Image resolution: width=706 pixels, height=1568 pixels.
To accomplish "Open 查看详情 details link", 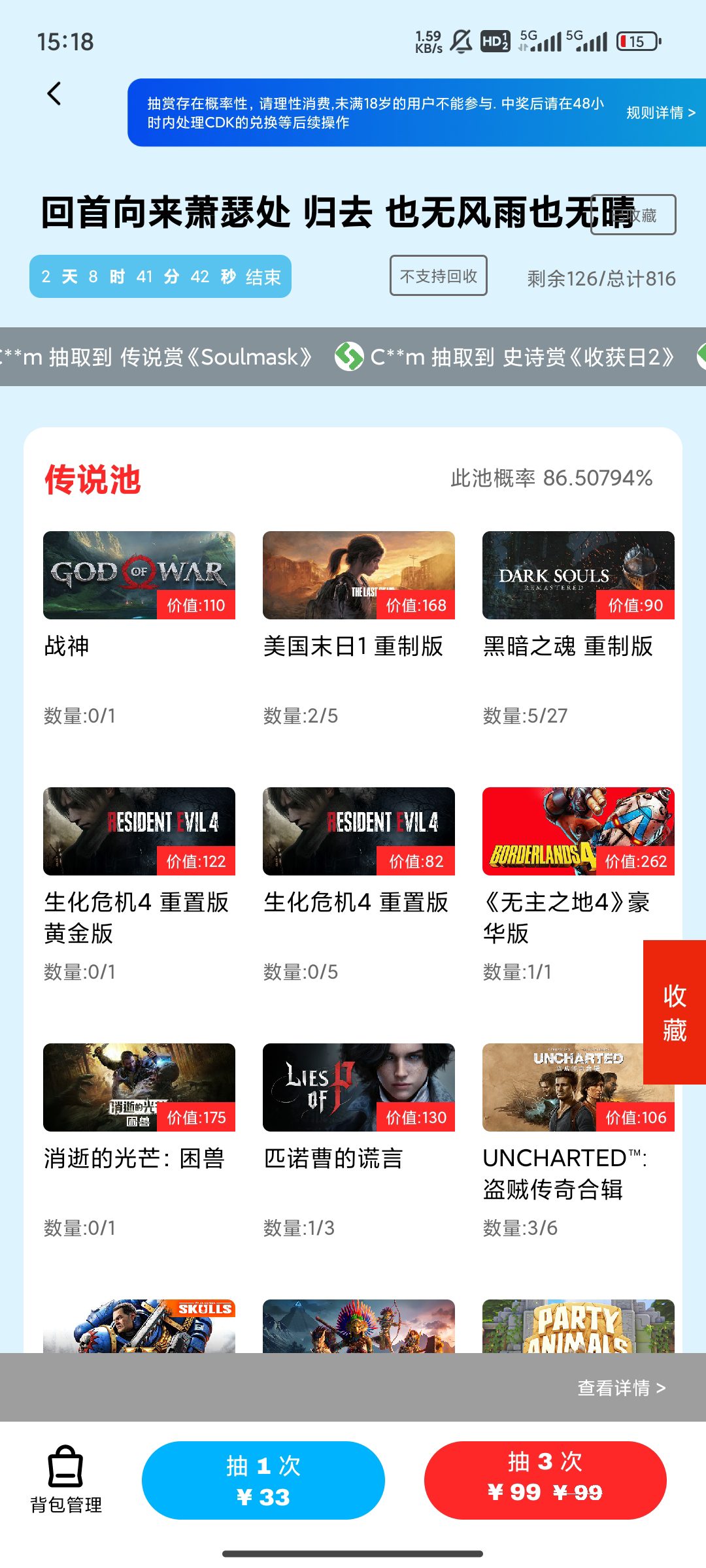I will click(621, 1388).
